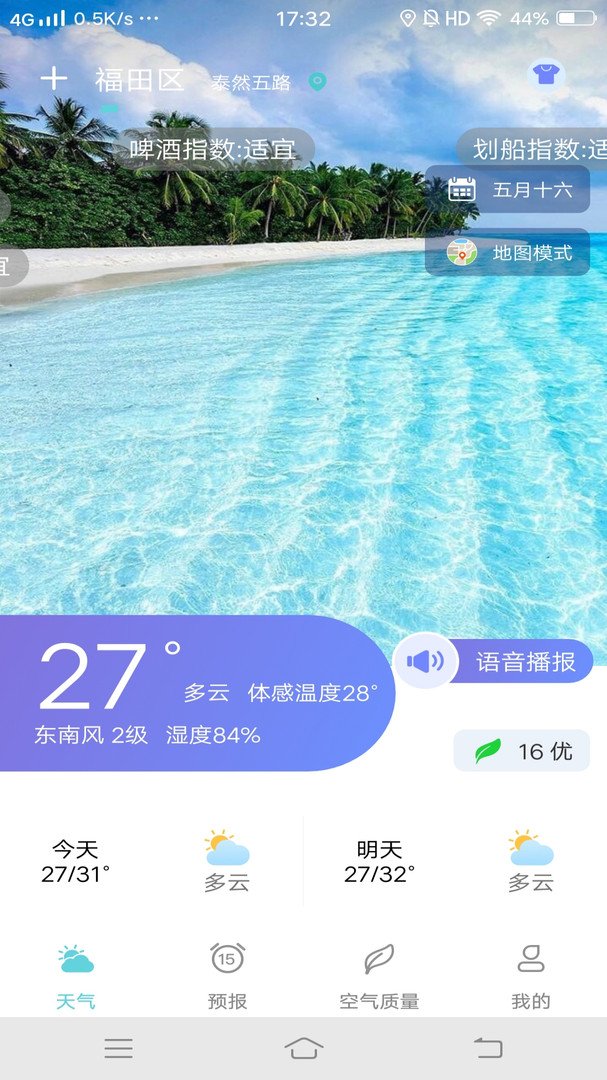Open the air quality 16 优 badge
The height and width of the screenshot is (1080, 607).
pyautogui.click(x=522, y=751)
